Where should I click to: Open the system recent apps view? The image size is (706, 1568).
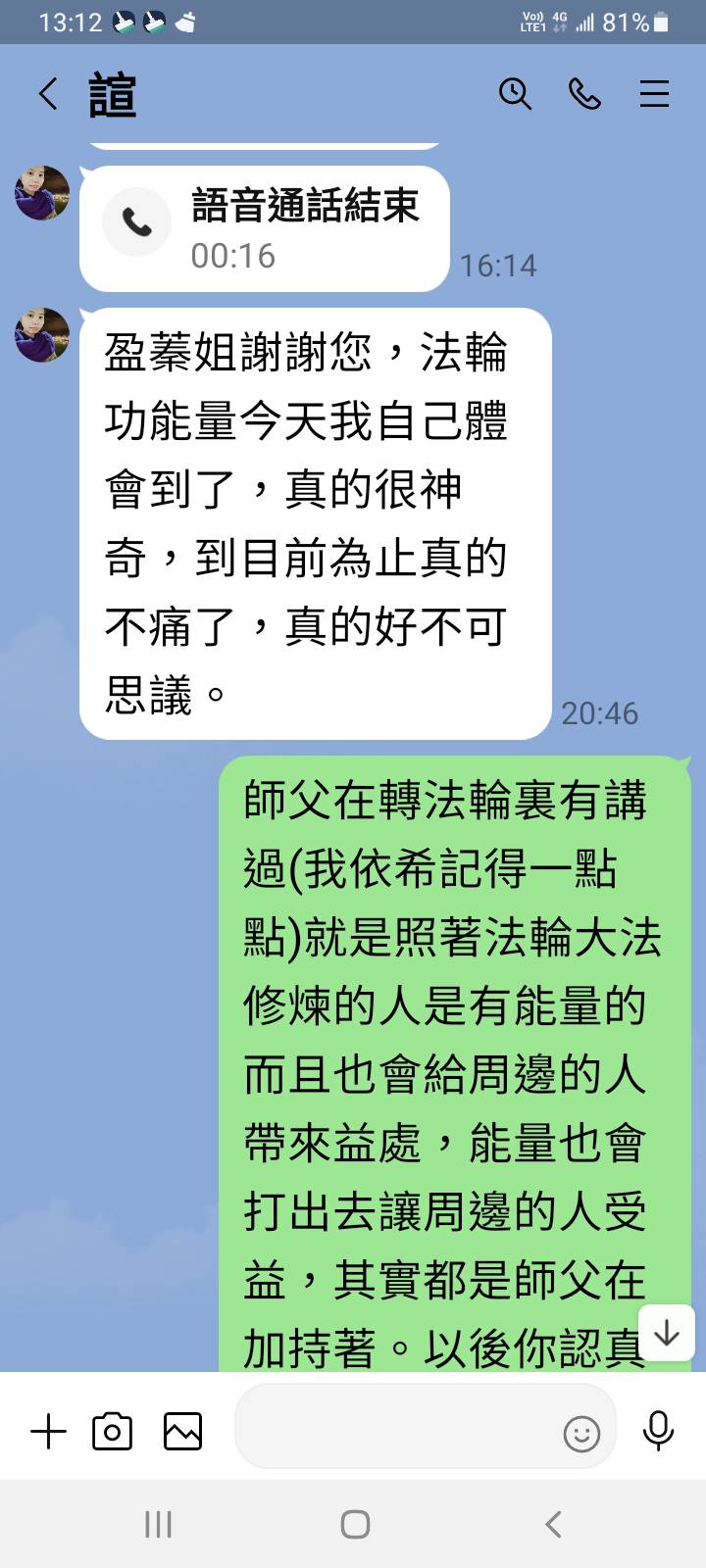point(158,1524)
